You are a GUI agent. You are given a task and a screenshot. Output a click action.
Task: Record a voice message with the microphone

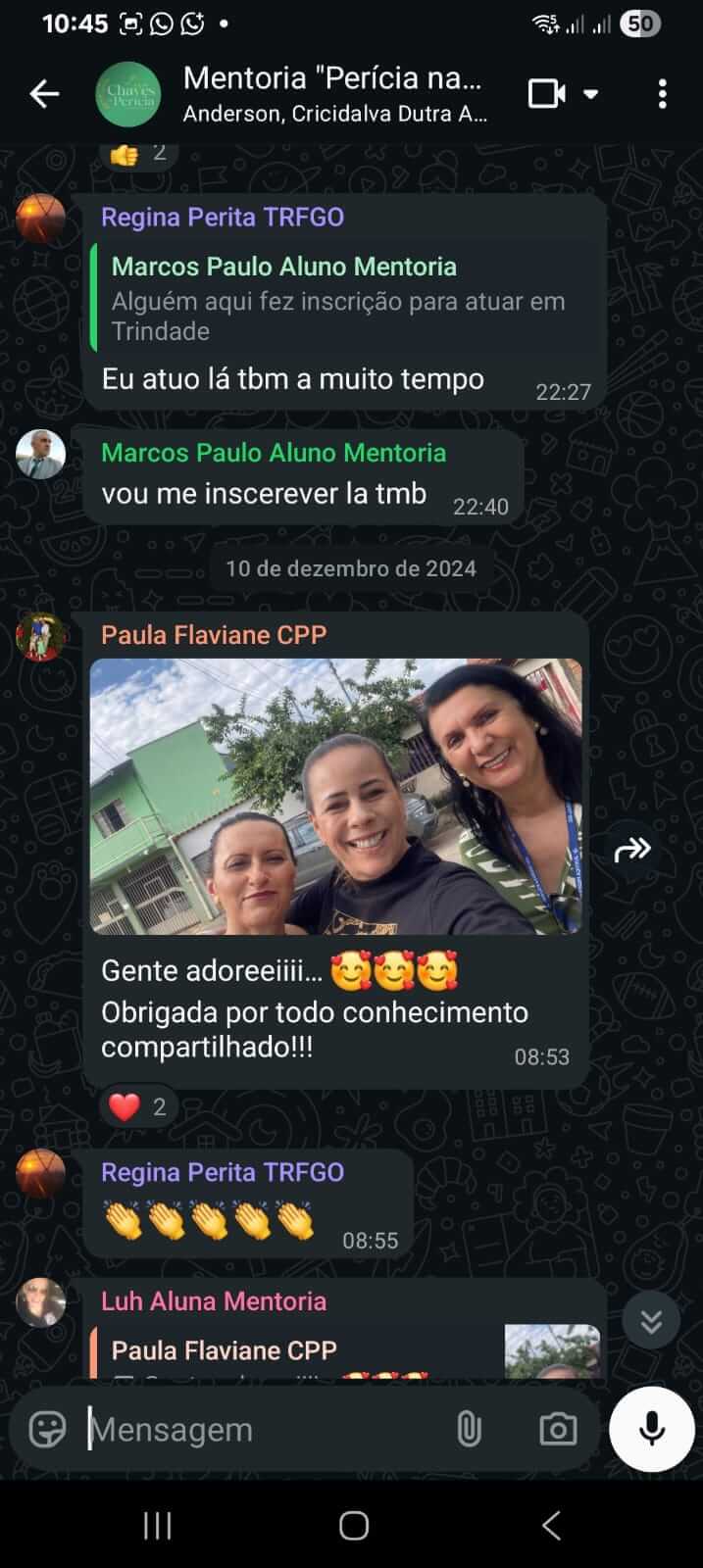coord(652,1430)
